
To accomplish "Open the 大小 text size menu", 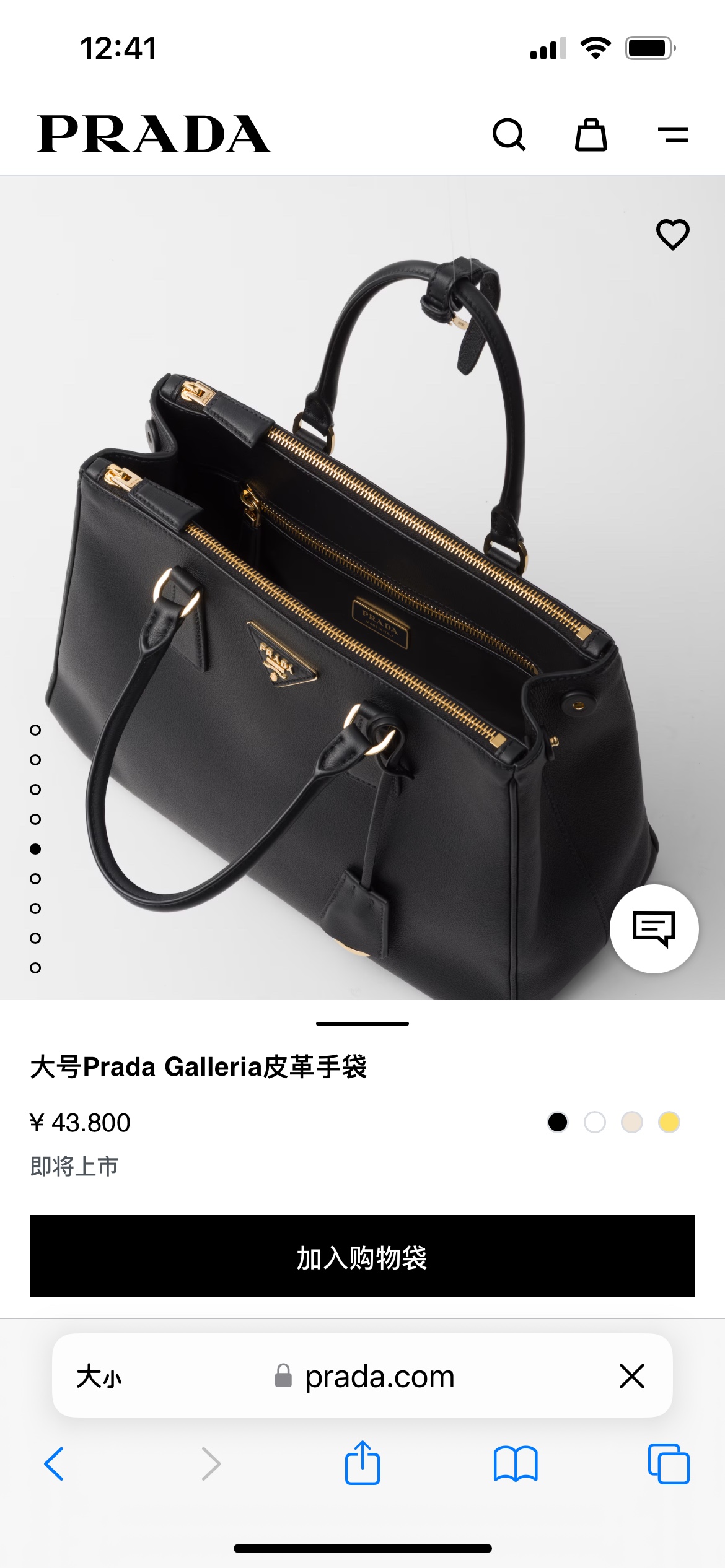I will click(99, 1376).
